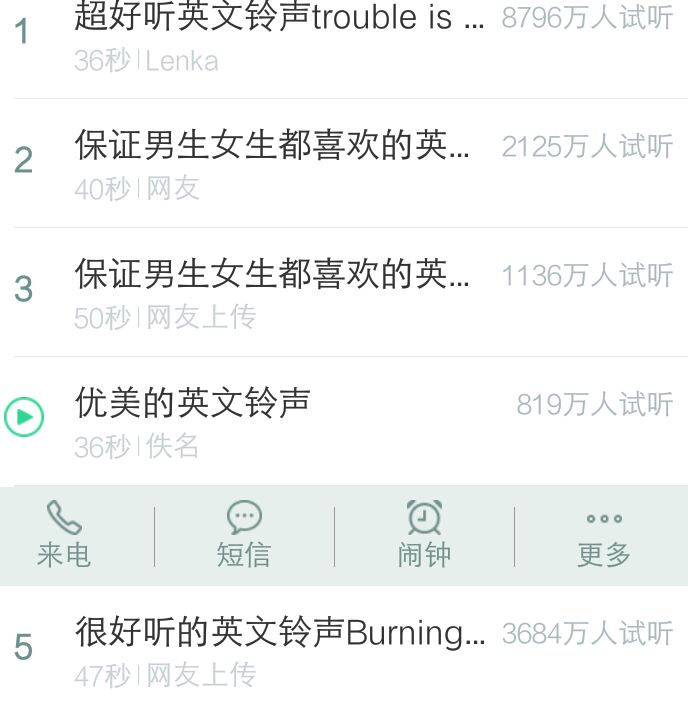Set as incoming call ringtone (来电)
Viewport: 688px width, 708px height.
click(x=64, y=535)
